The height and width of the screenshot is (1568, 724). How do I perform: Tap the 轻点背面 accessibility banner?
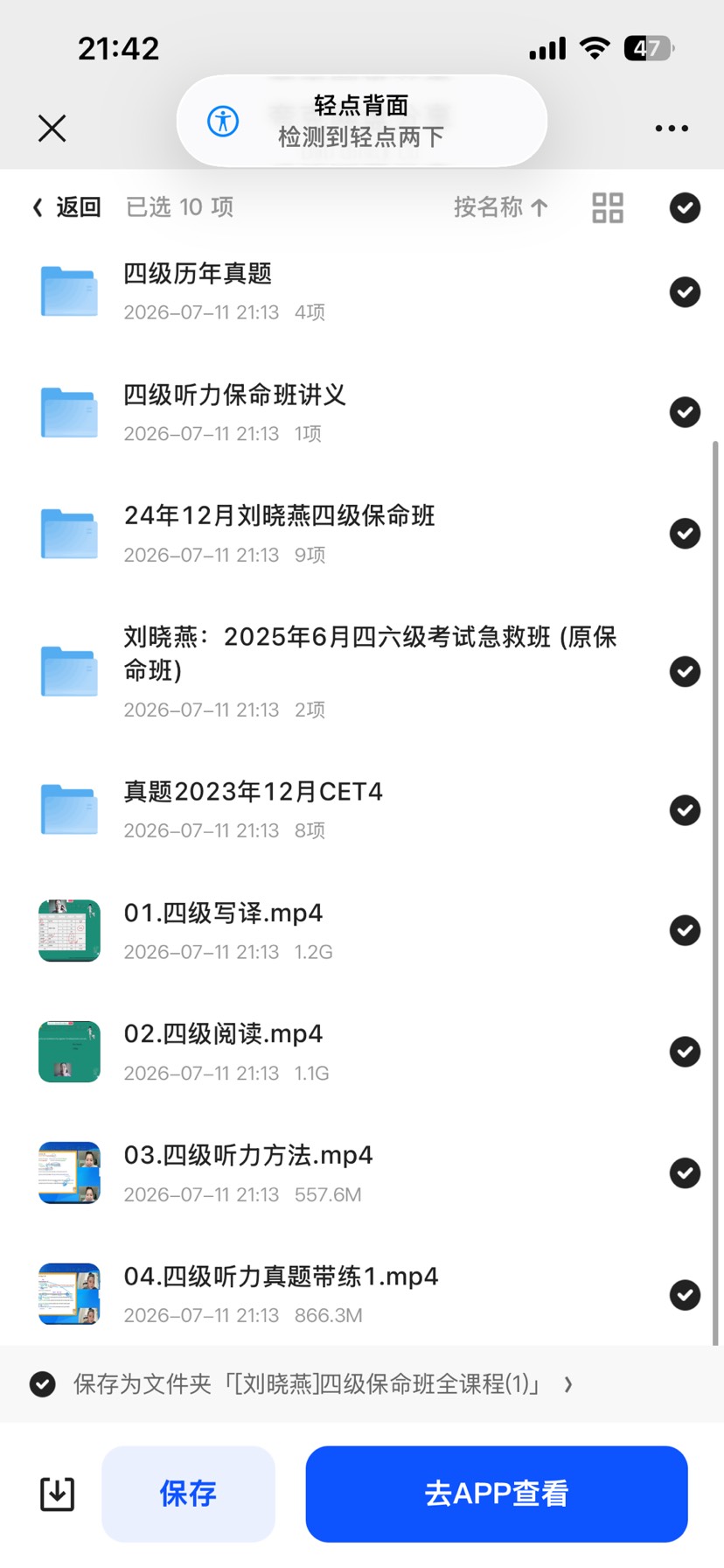(x=362, y=121)
